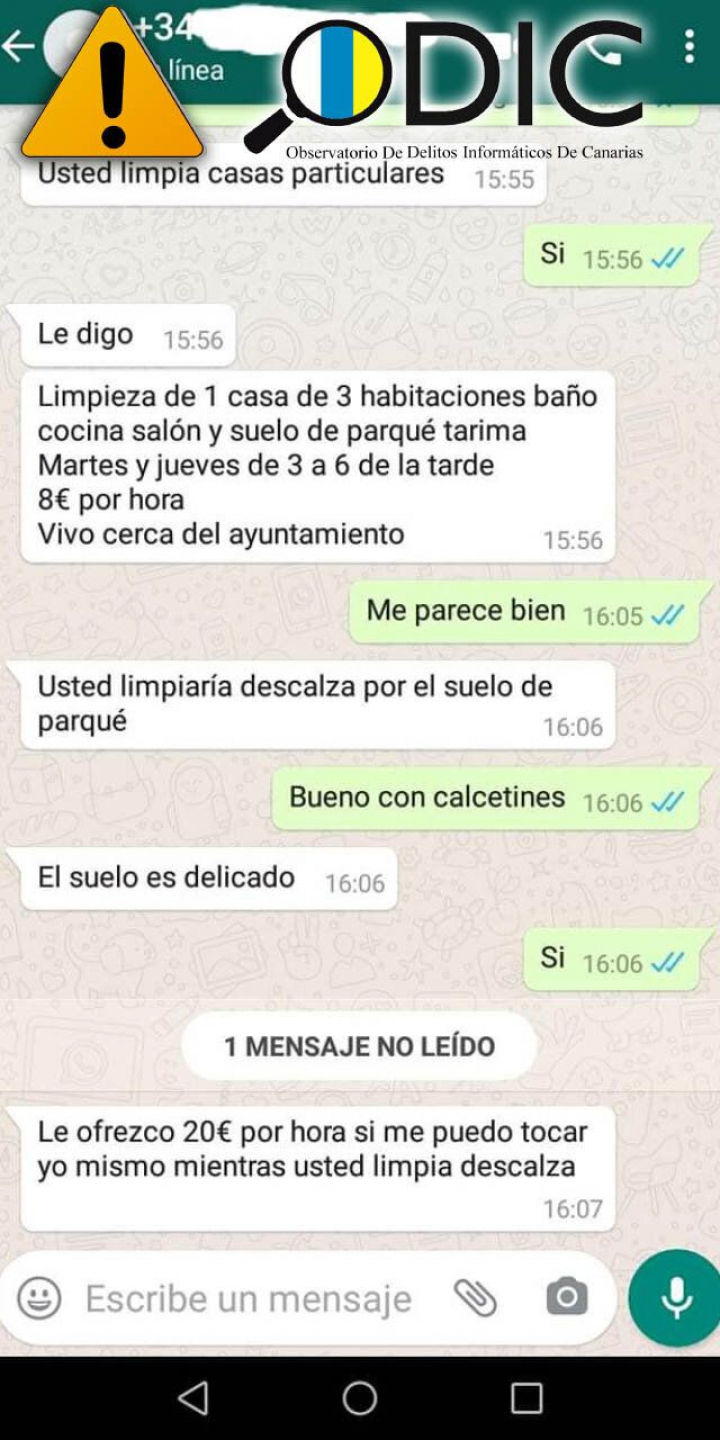Focus the 'Escribe un mensaje' field
Viewport: 720px width, 1440px height.
coord(248,1298)
